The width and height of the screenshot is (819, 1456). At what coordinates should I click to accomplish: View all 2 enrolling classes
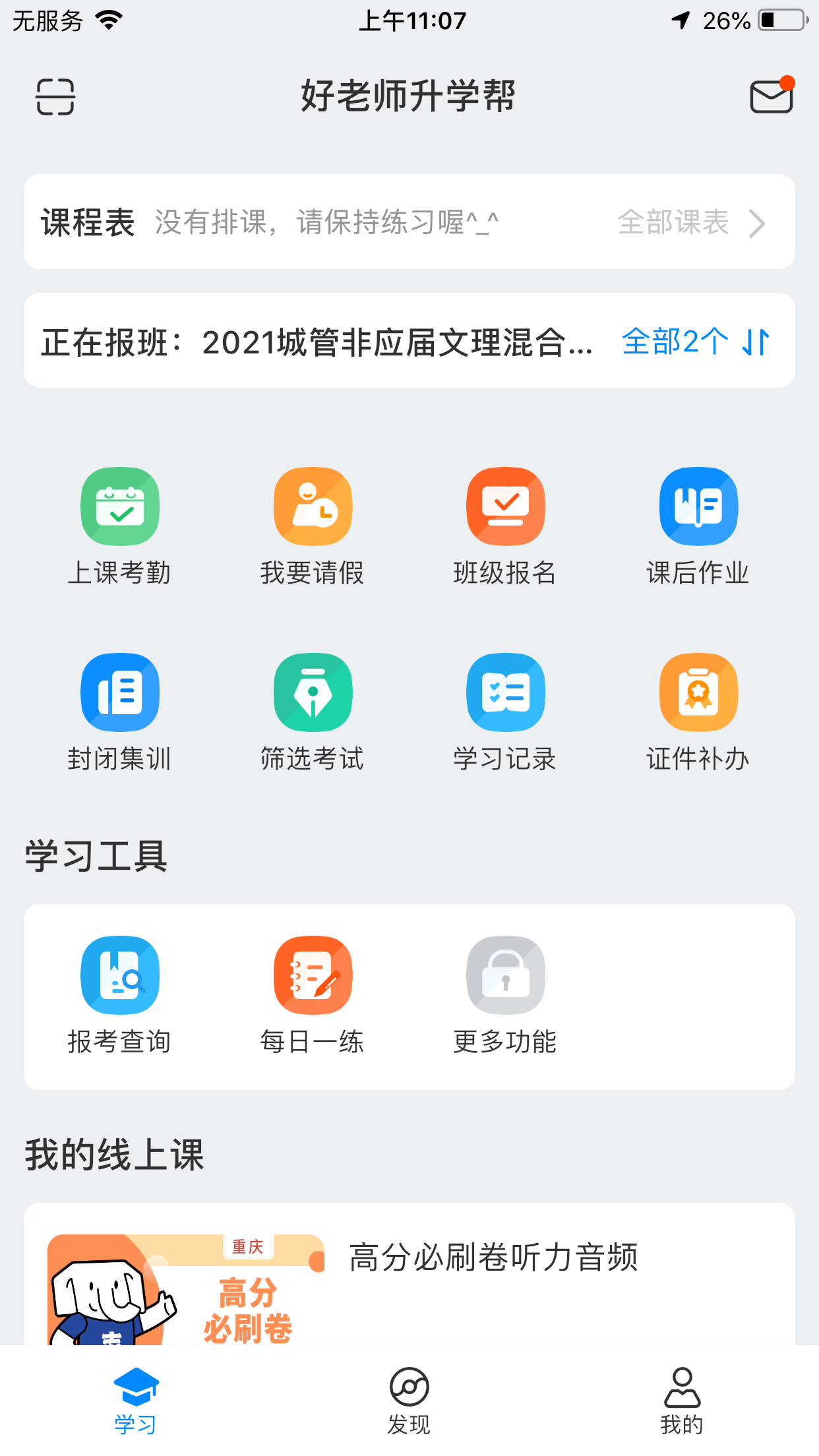point(671,340)
